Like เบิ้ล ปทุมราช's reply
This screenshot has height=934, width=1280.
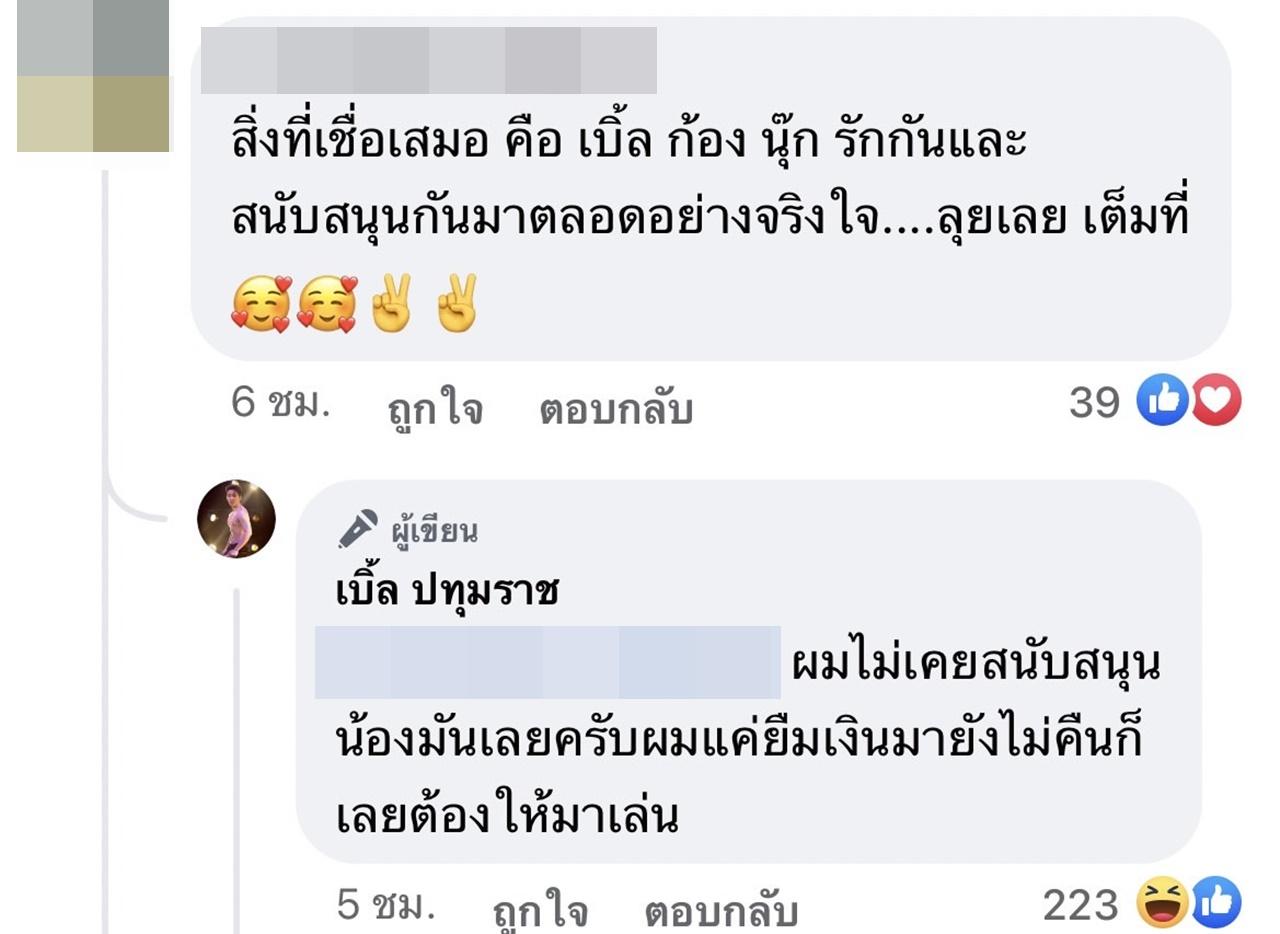[540, 911]
